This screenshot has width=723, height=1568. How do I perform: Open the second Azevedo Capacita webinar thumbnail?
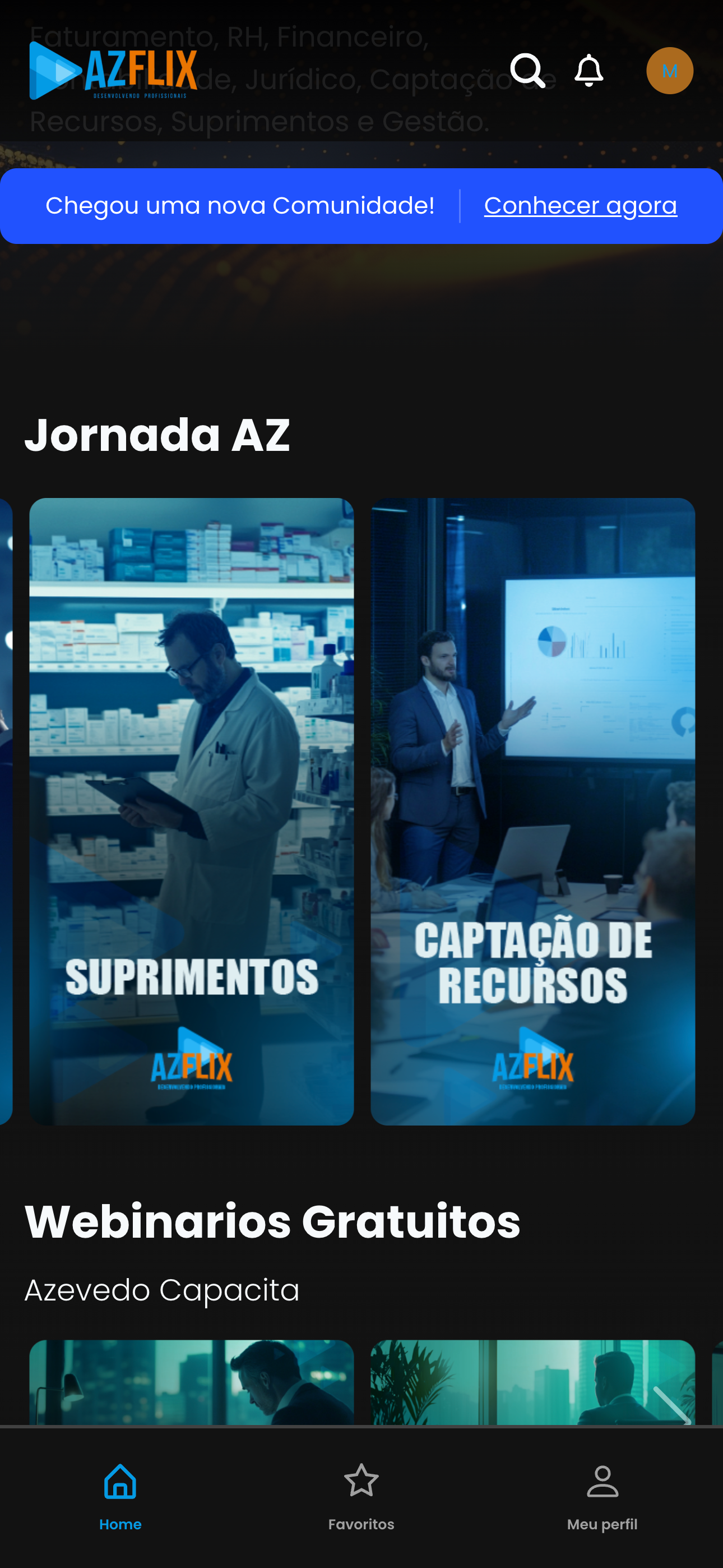532,1382
